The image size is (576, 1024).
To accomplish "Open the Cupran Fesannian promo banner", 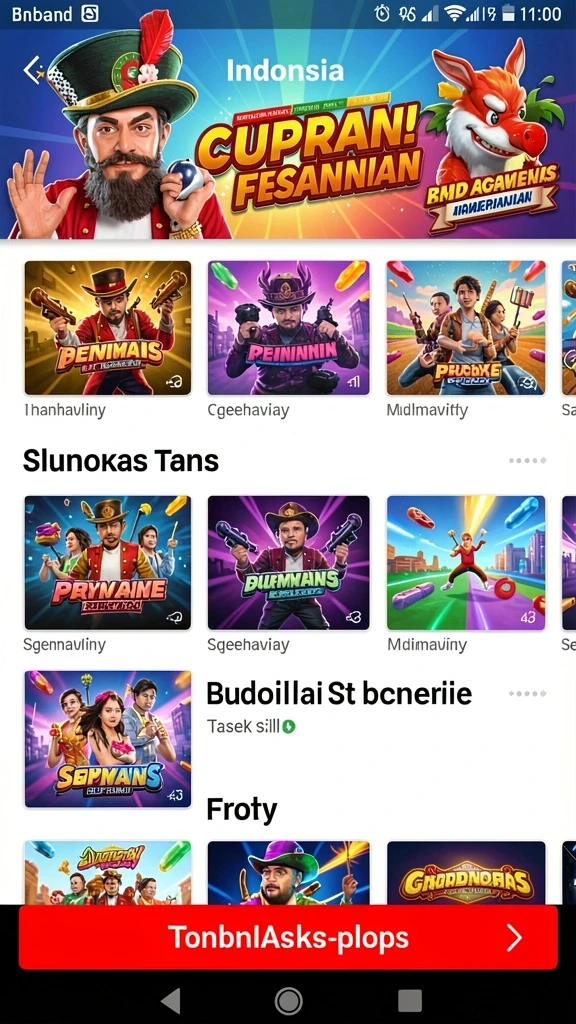I will pyautogui.click(x=288, y=134).
